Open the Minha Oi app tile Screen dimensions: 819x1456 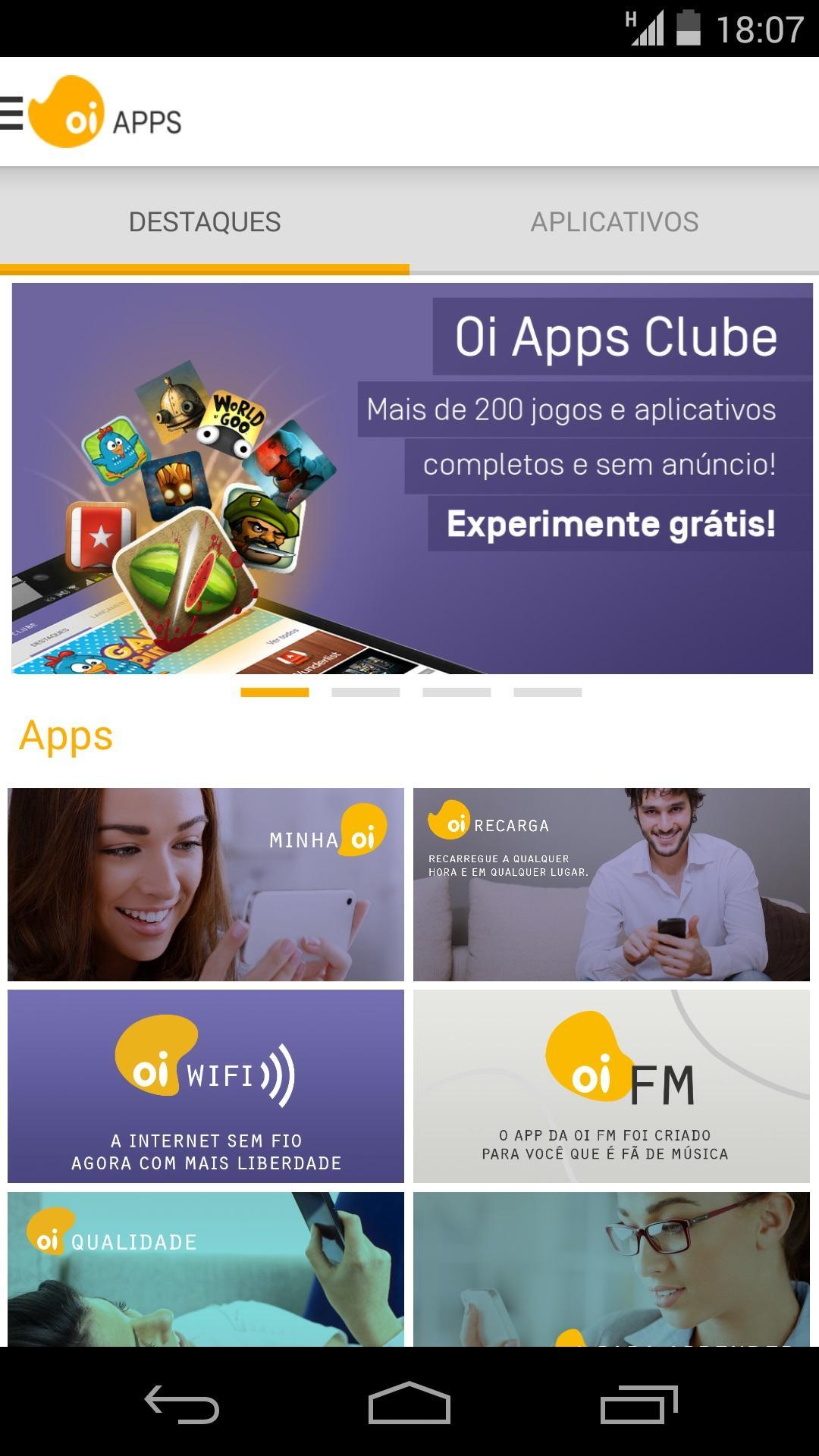[206, 884]
